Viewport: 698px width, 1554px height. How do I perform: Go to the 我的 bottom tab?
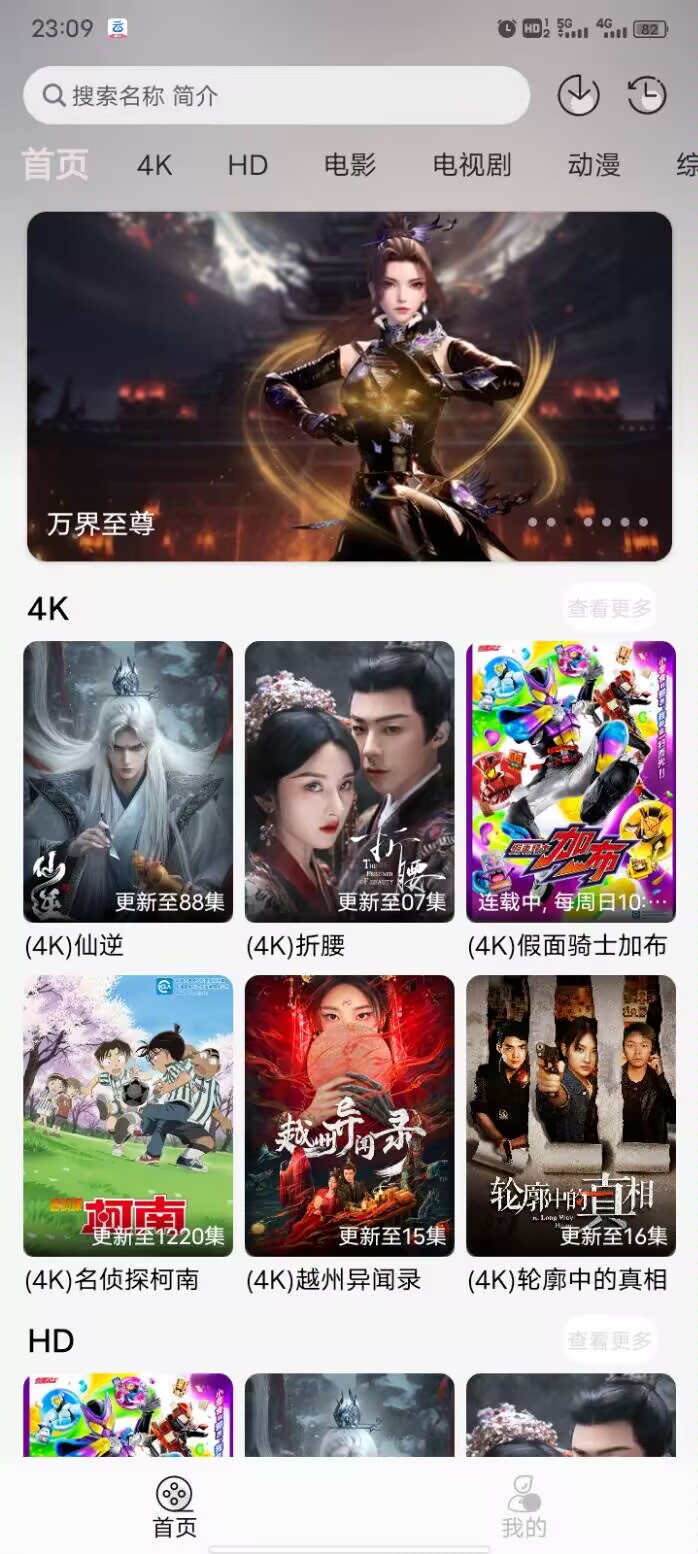(524, 1506)
